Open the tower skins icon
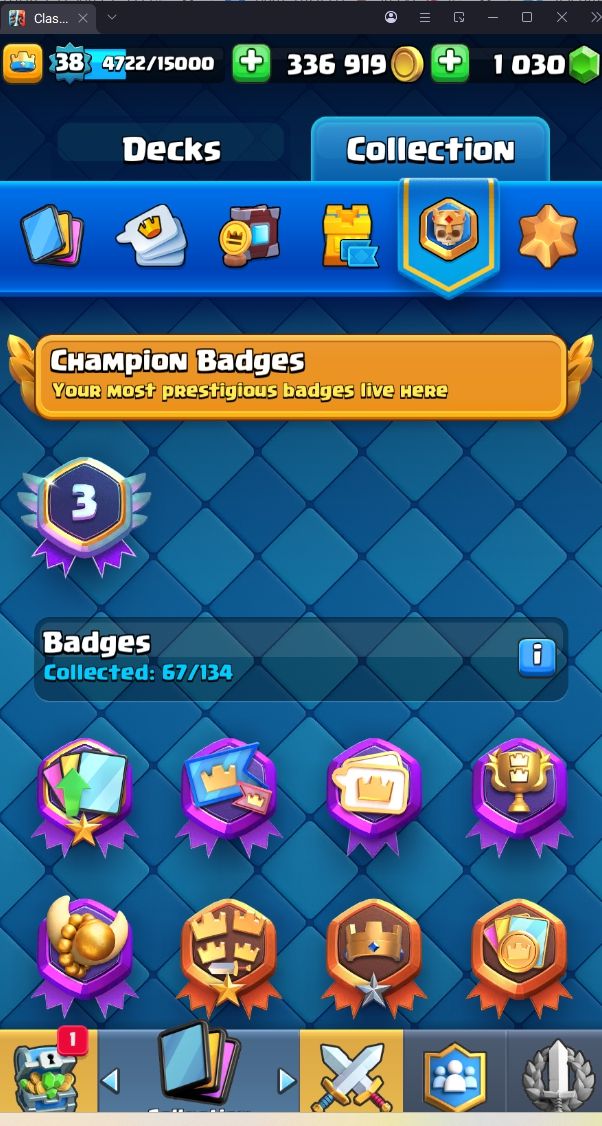The height and width of the screenshot is (1126, 602). pyautogui.click(x=349, y=236)
